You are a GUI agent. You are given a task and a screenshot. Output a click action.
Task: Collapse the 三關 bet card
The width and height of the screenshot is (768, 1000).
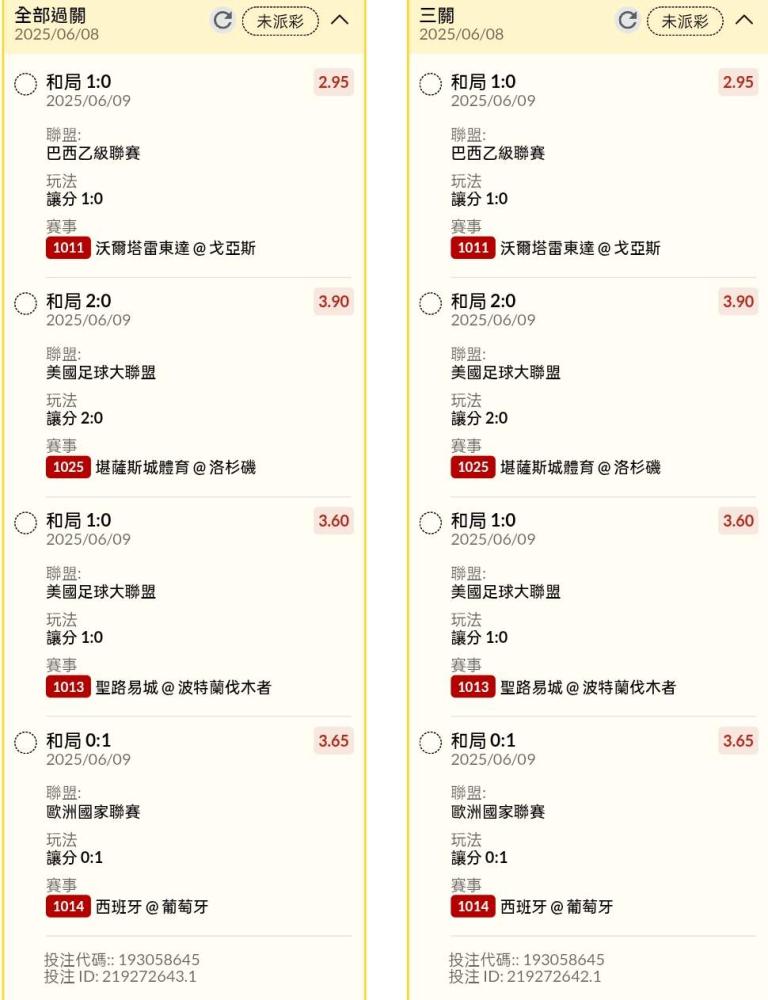pos(744,20)
